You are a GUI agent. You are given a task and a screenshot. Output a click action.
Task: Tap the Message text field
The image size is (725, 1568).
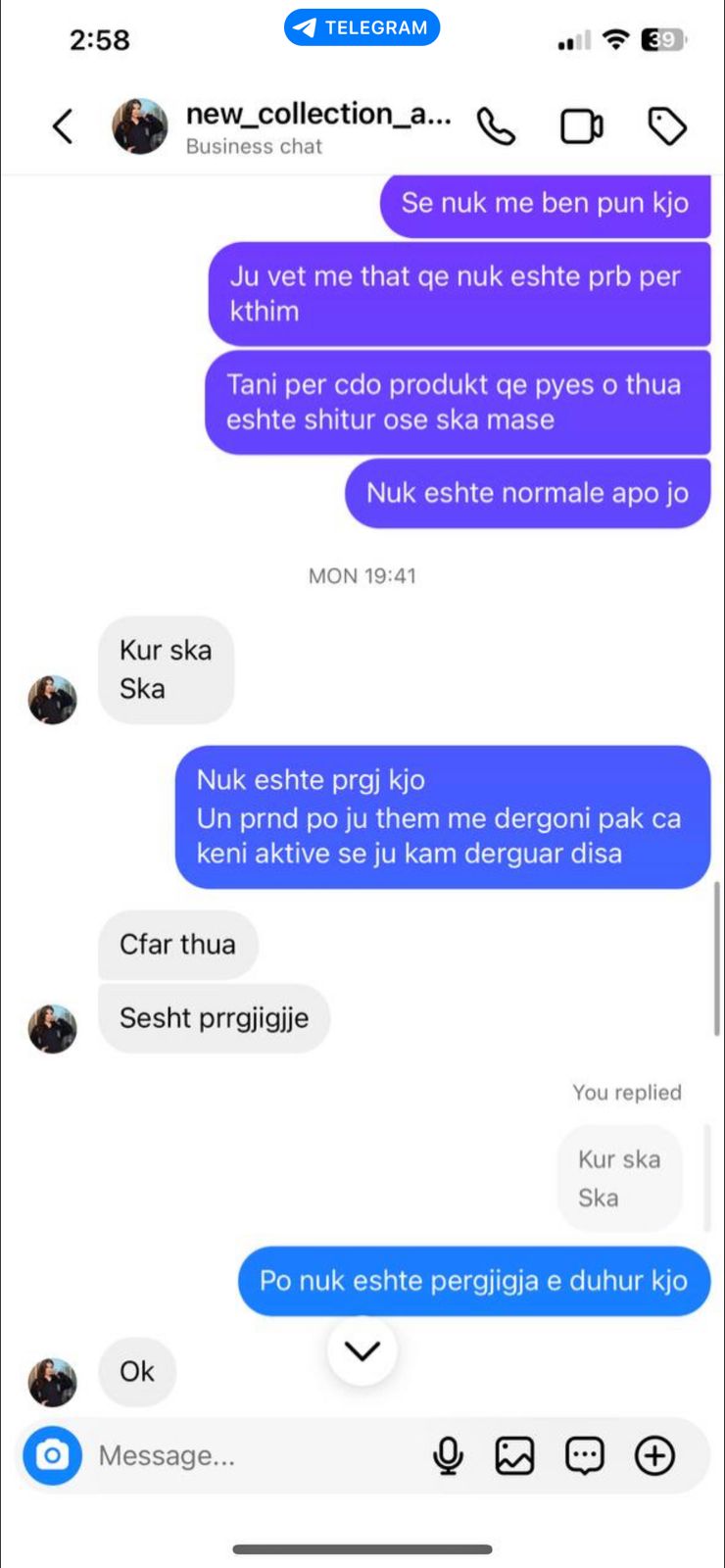255,1455
